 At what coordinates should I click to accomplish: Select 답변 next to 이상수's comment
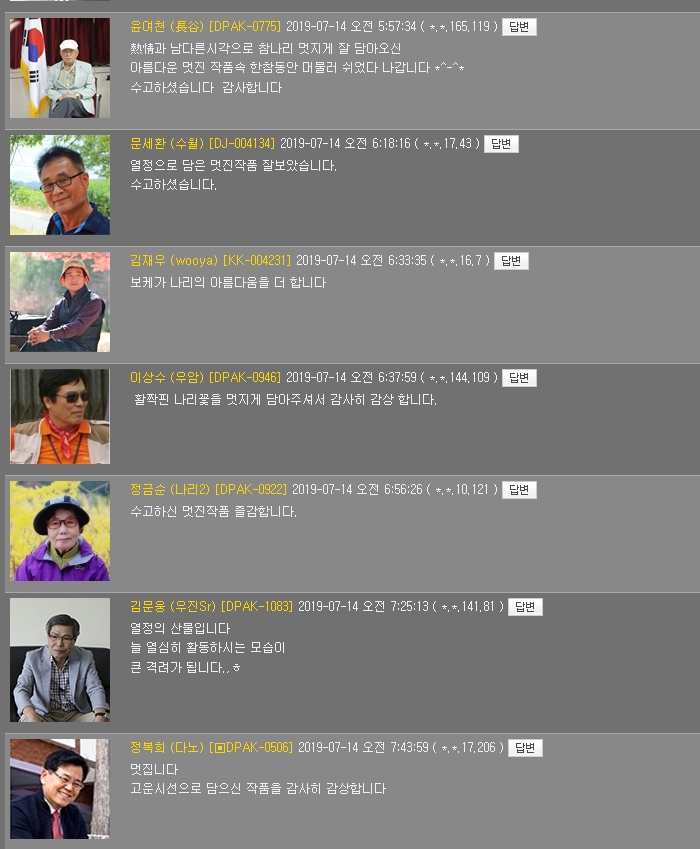(519, 378)
